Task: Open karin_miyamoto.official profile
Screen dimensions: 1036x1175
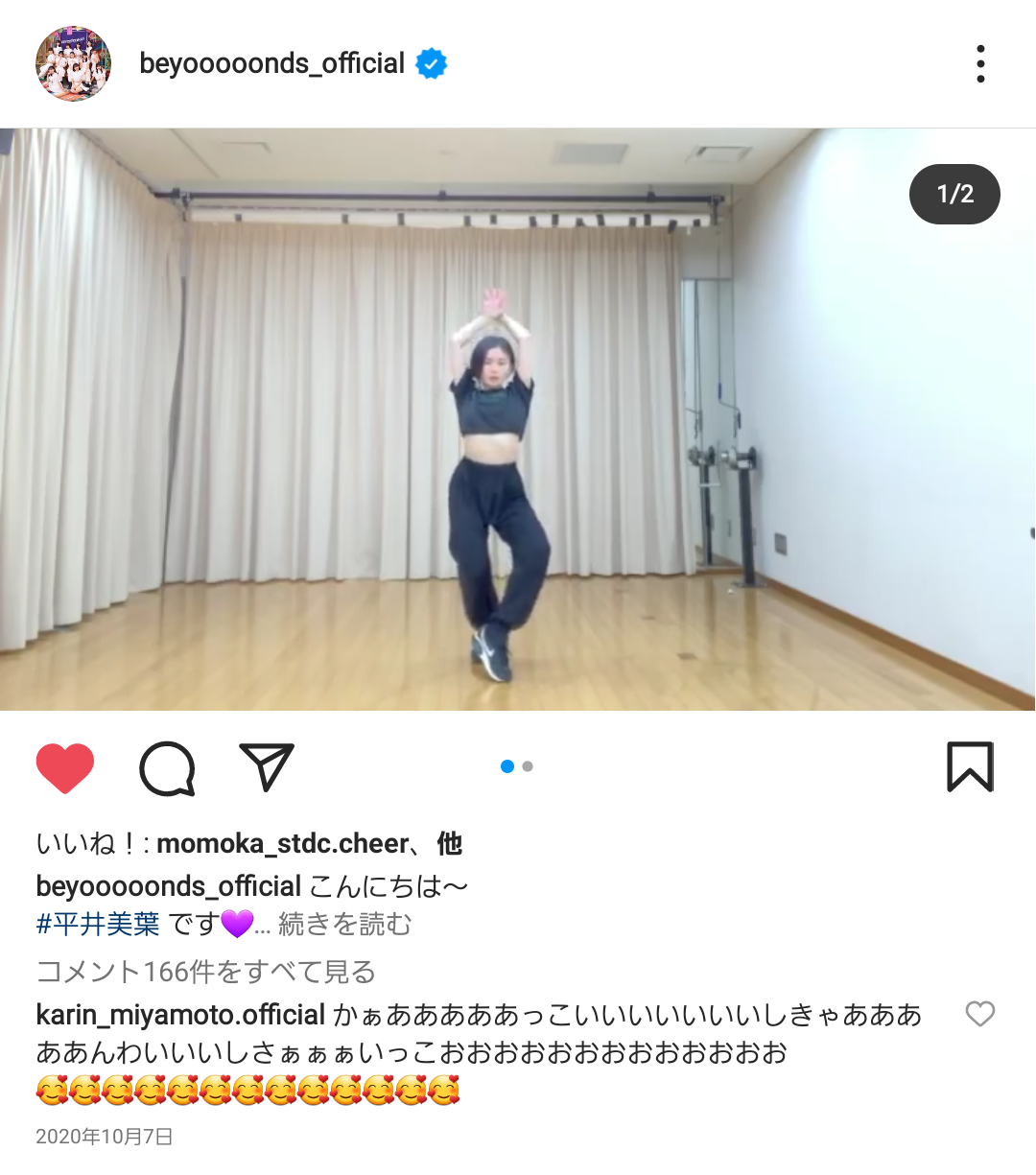Action: (180, 1015)
